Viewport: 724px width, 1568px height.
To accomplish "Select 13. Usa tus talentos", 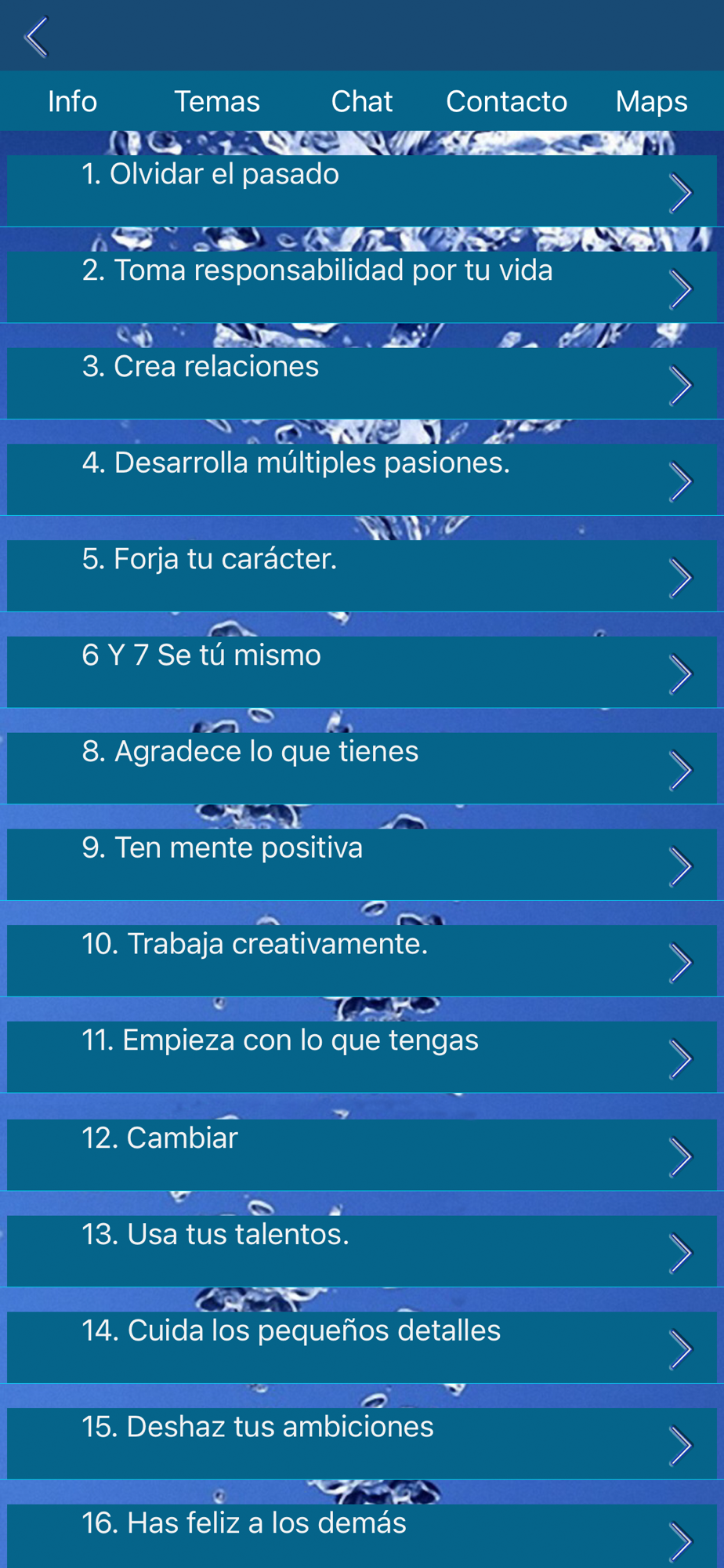I will click(x=361, y=1251).
